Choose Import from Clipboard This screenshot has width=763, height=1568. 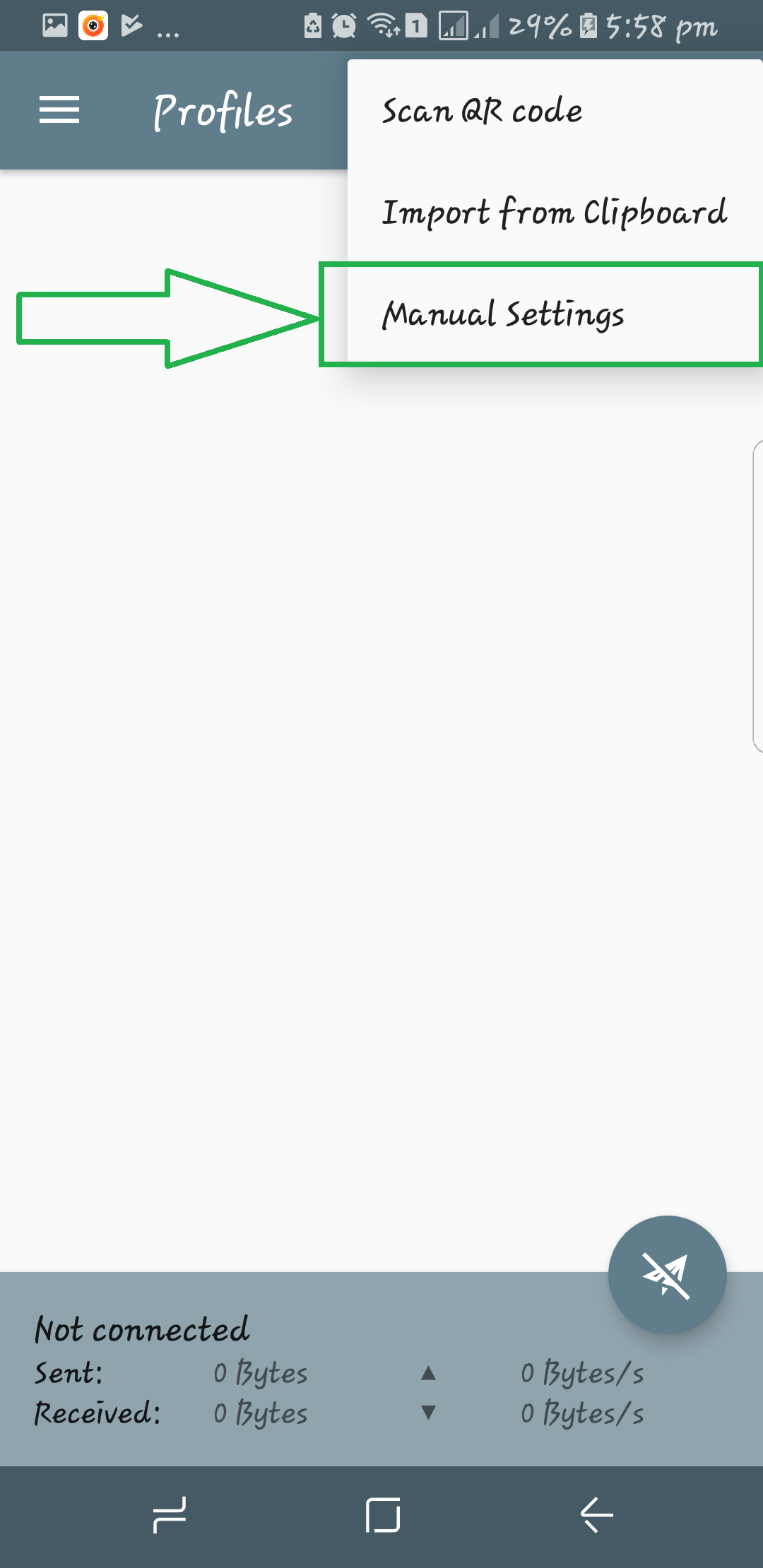[555, 212]
